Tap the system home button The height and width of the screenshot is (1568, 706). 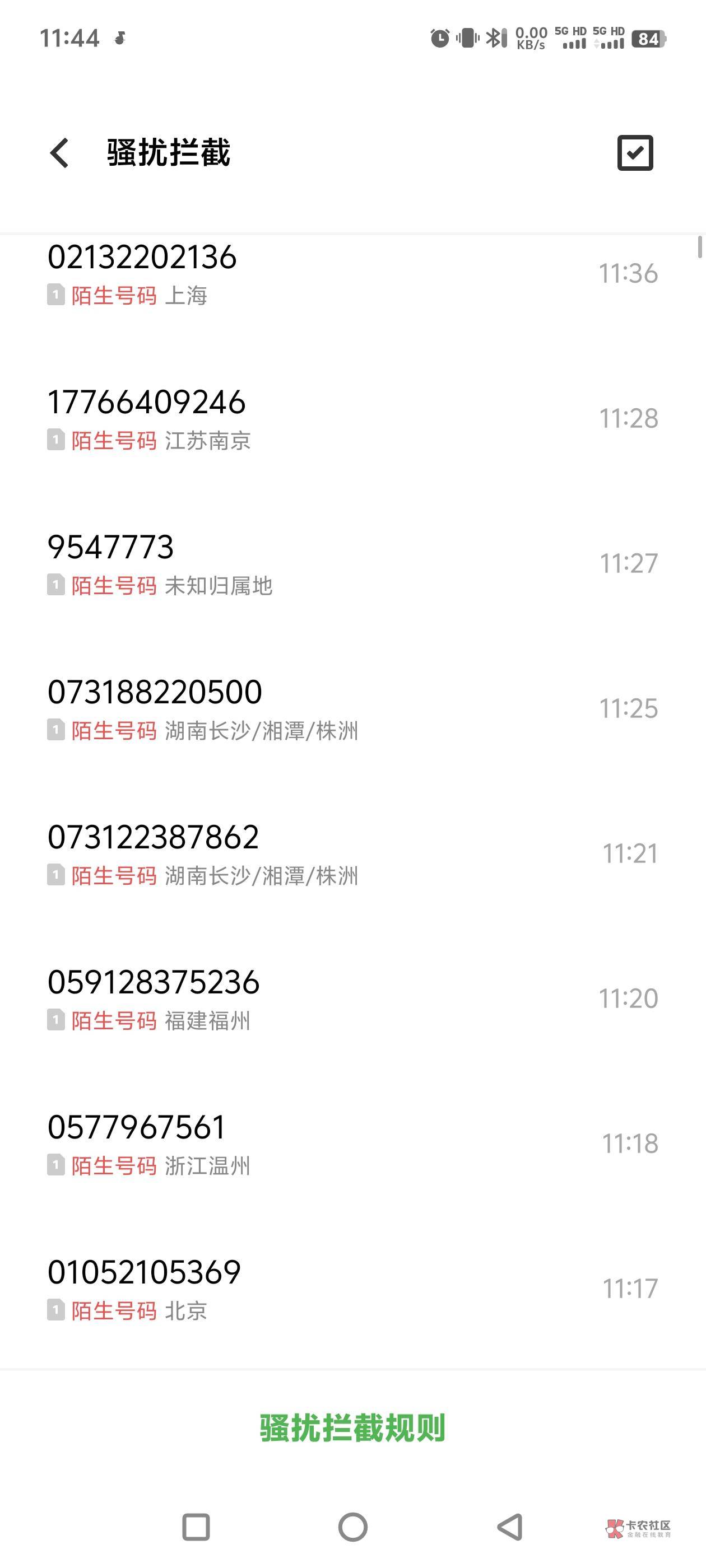[x=352, y=1527]
